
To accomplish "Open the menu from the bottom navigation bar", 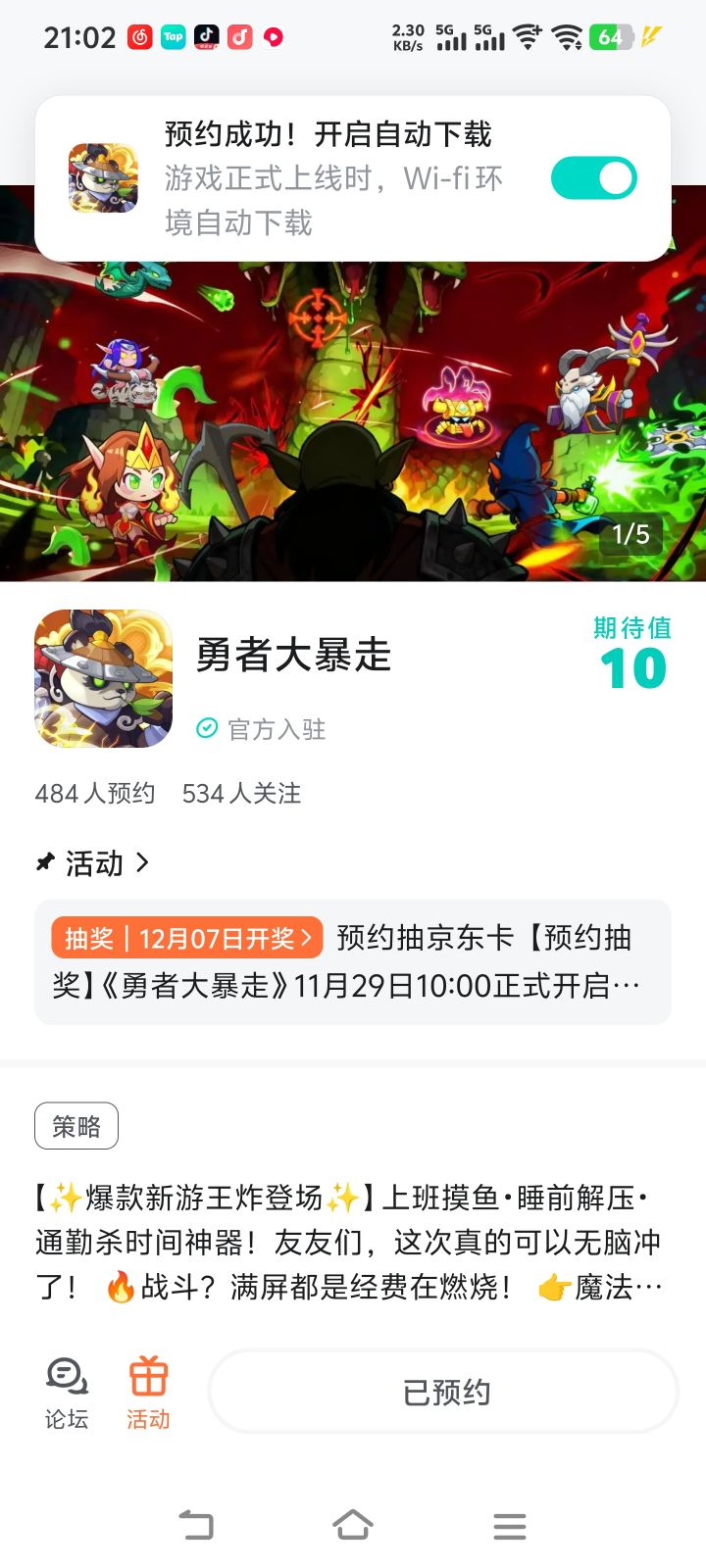I will 509,1526.
